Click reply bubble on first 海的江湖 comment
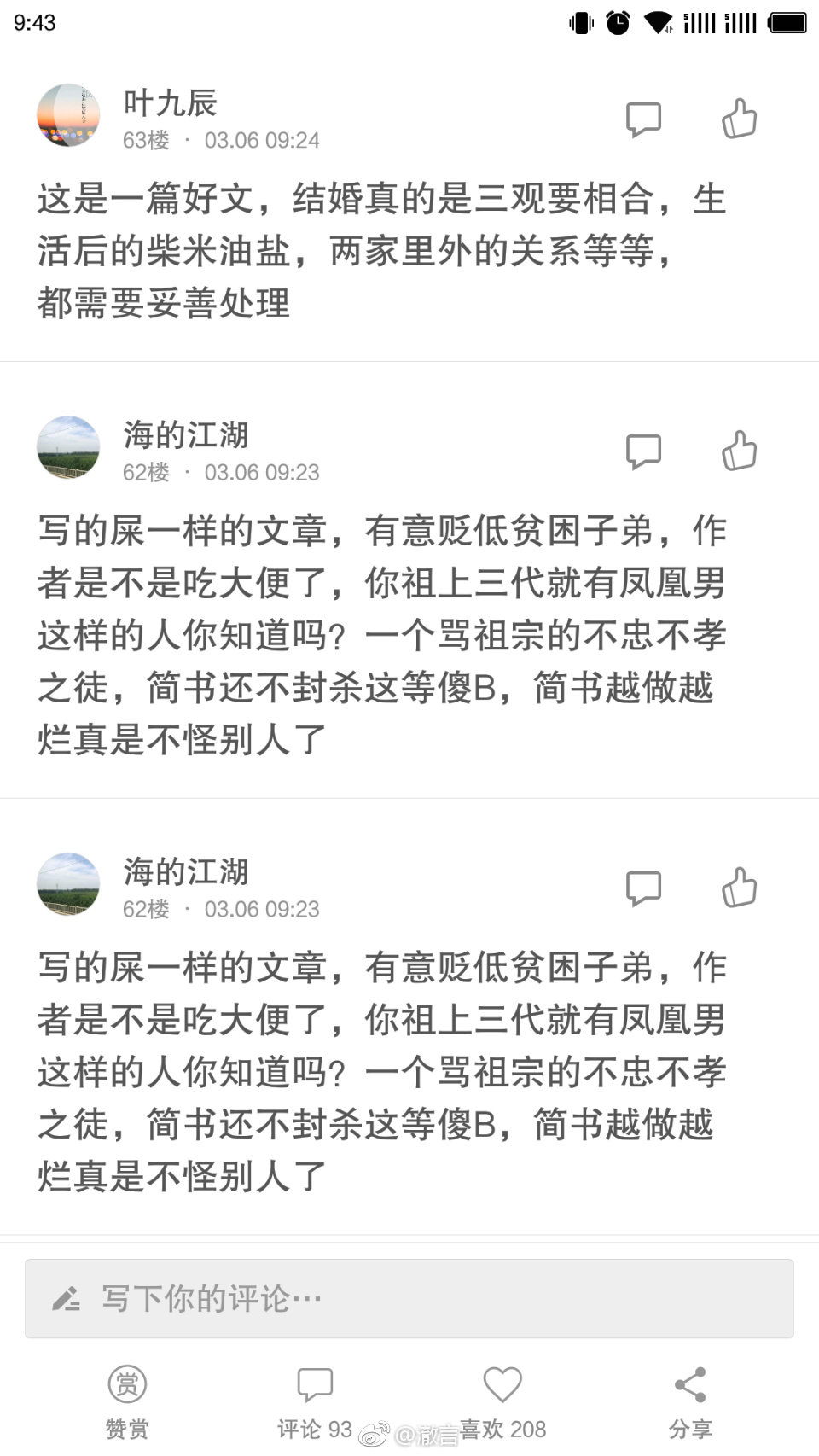Image resolution: width=819 pixels, height=1456 pixels. [x=645, y=451]
